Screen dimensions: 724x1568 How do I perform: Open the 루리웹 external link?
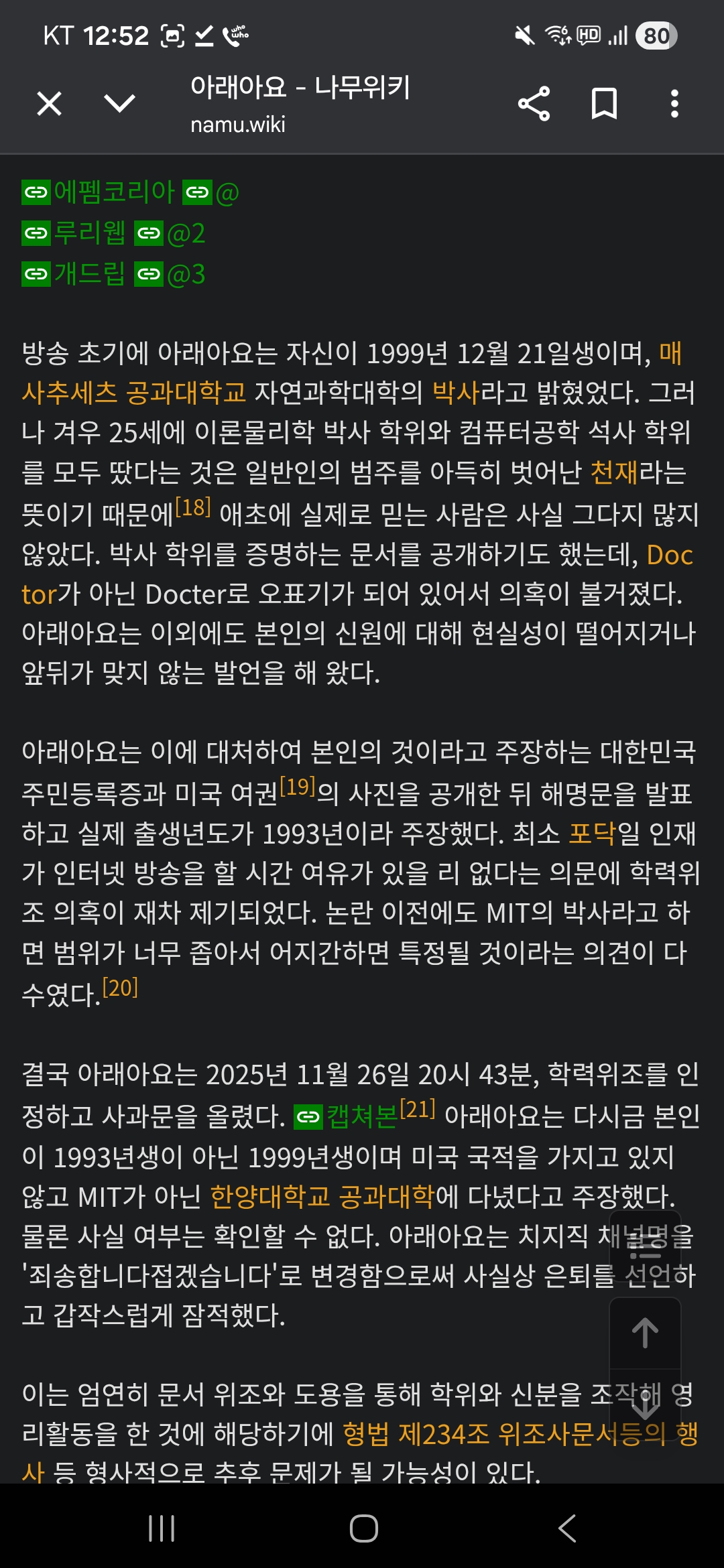coord(89,233)
